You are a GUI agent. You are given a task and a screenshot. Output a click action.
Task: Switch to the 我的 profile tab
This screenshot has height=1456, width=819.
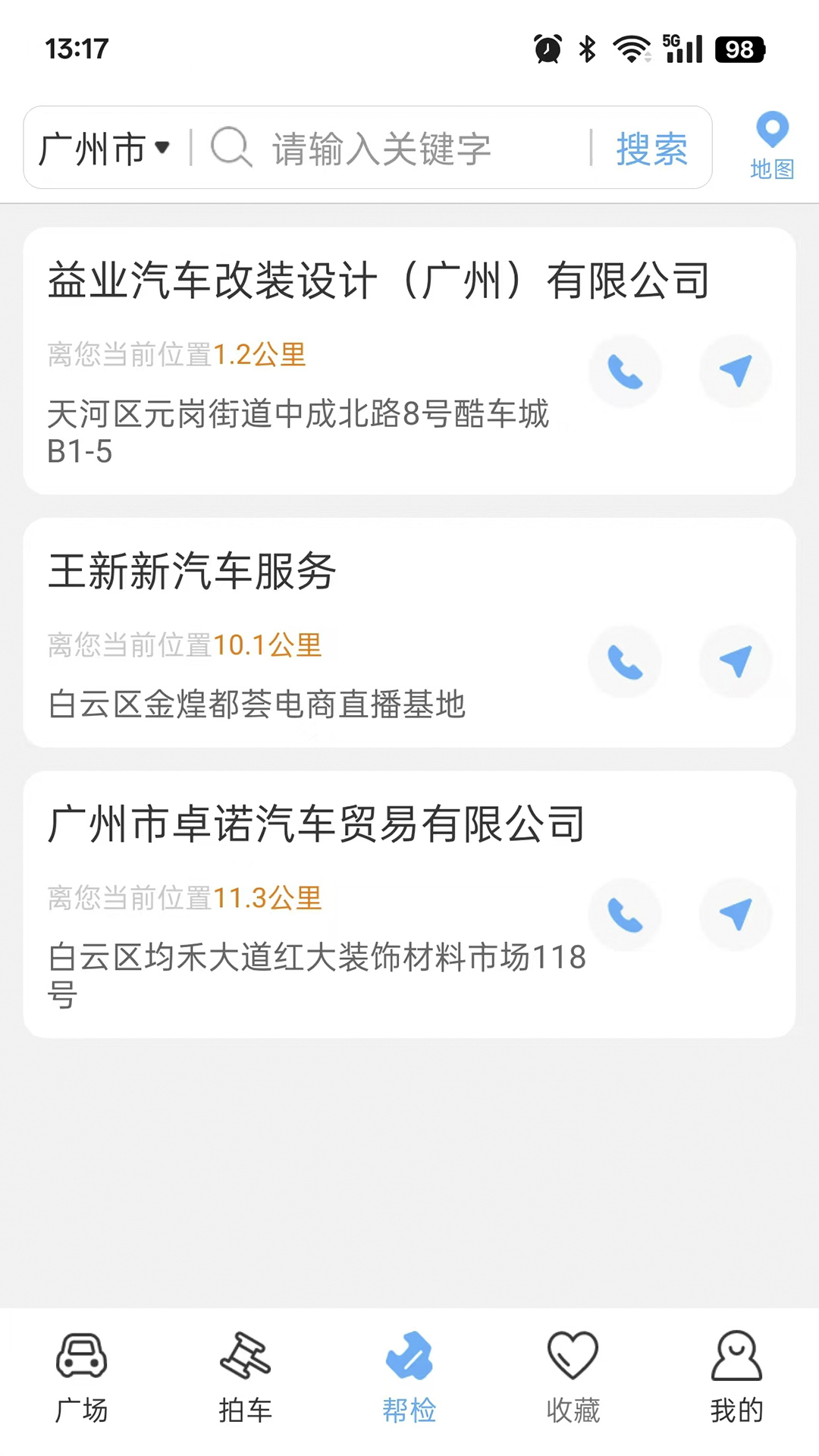[x=736, y=1377]
